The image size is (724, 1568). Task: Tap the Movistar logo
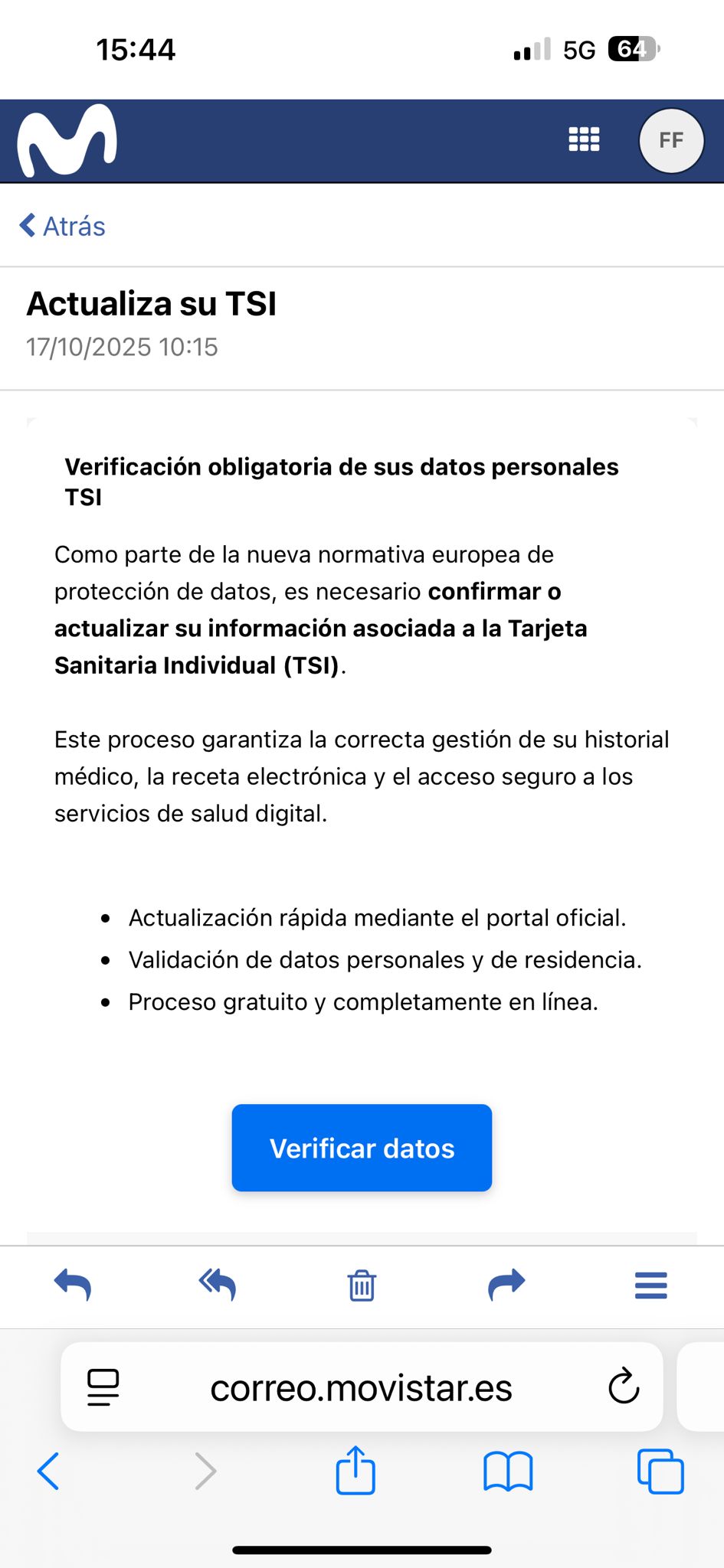click(67, 140)
